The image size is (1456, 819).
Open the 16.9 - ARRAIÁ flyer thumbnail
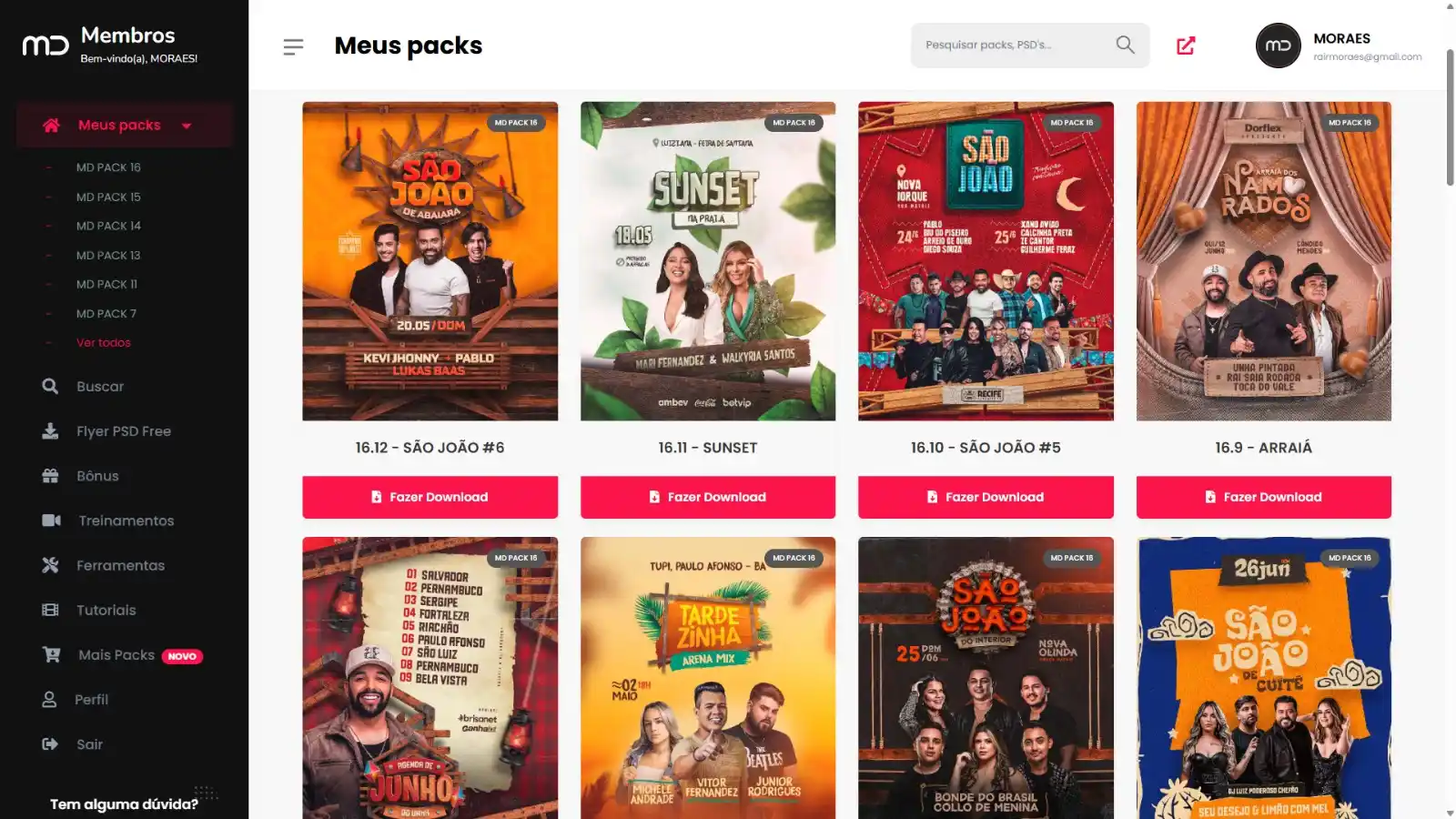click(x=1263, y=261)
